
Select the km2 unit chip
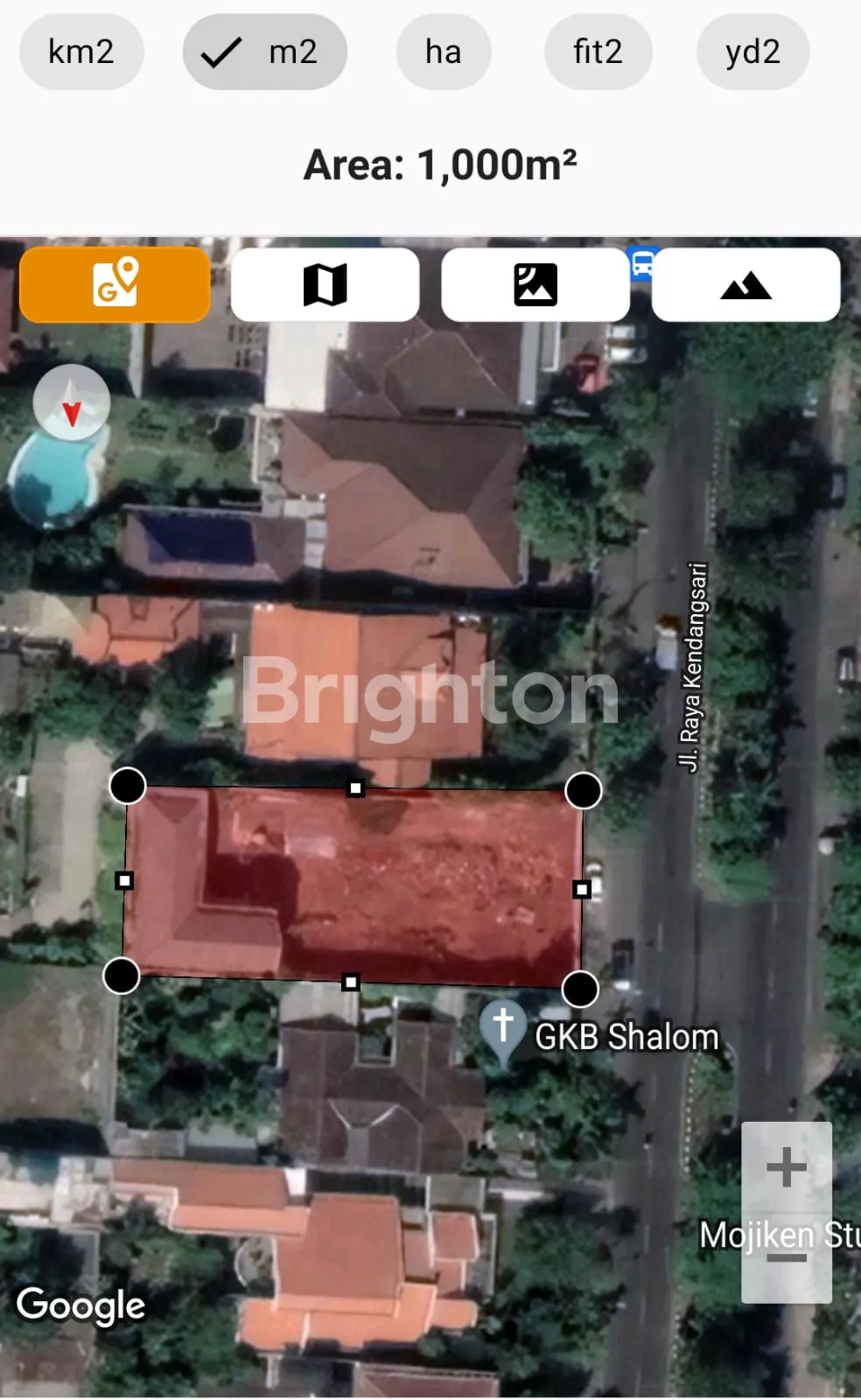click(x=81, y=52)
